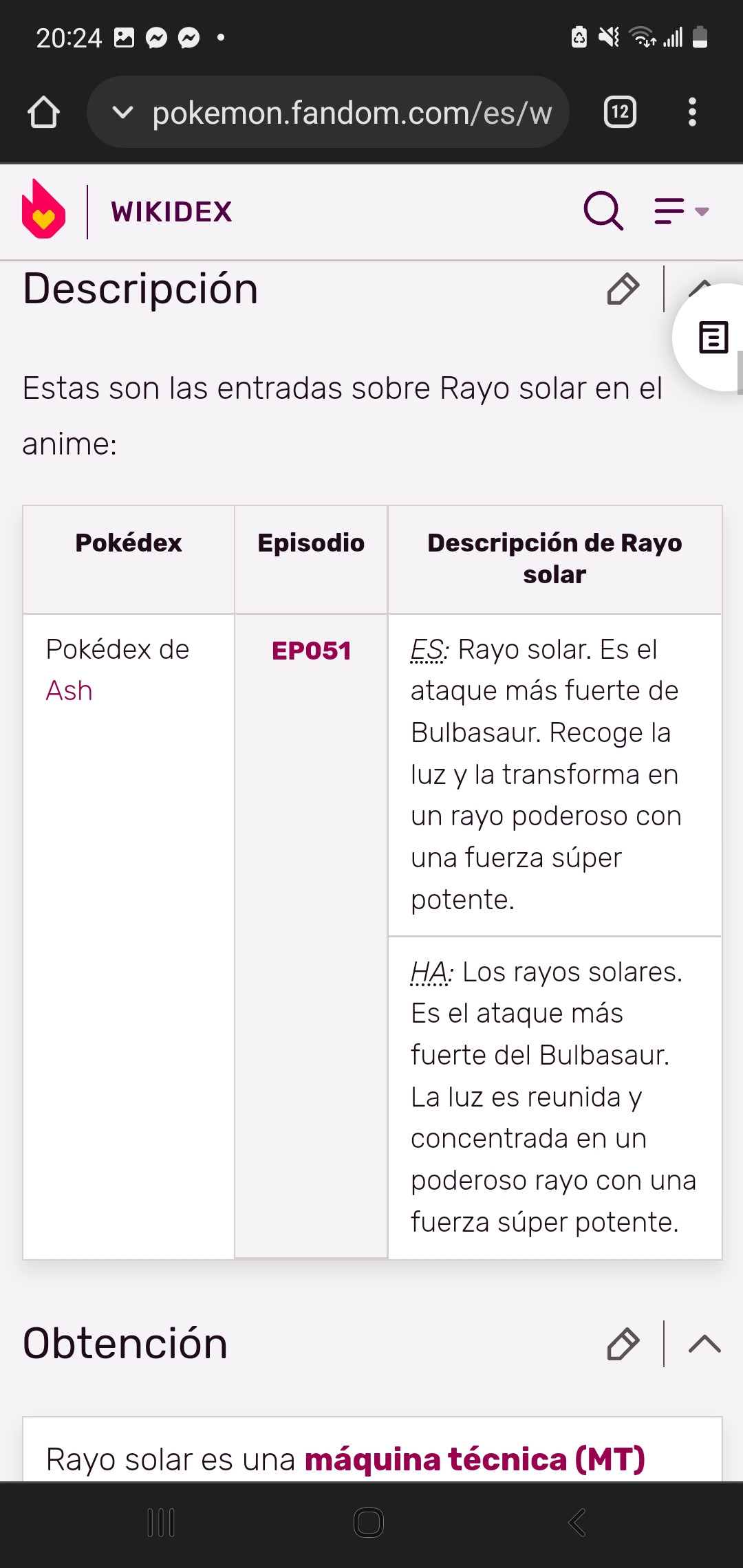Search within WikiDex
The height and width of the screenshot is (1568, 743).
pyautogui.click(x=603, y=210)
